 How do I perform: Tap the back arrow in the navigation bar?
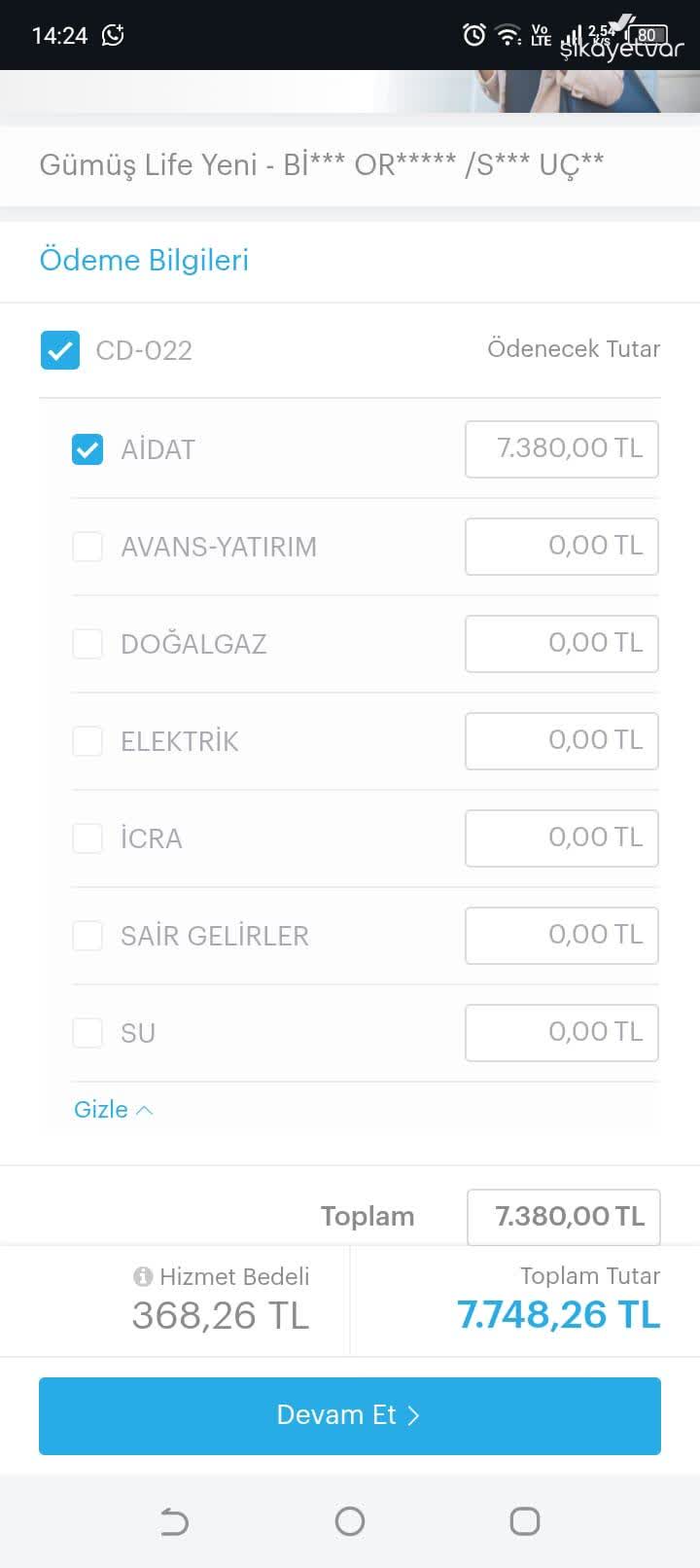click(x=174, y=1520)
